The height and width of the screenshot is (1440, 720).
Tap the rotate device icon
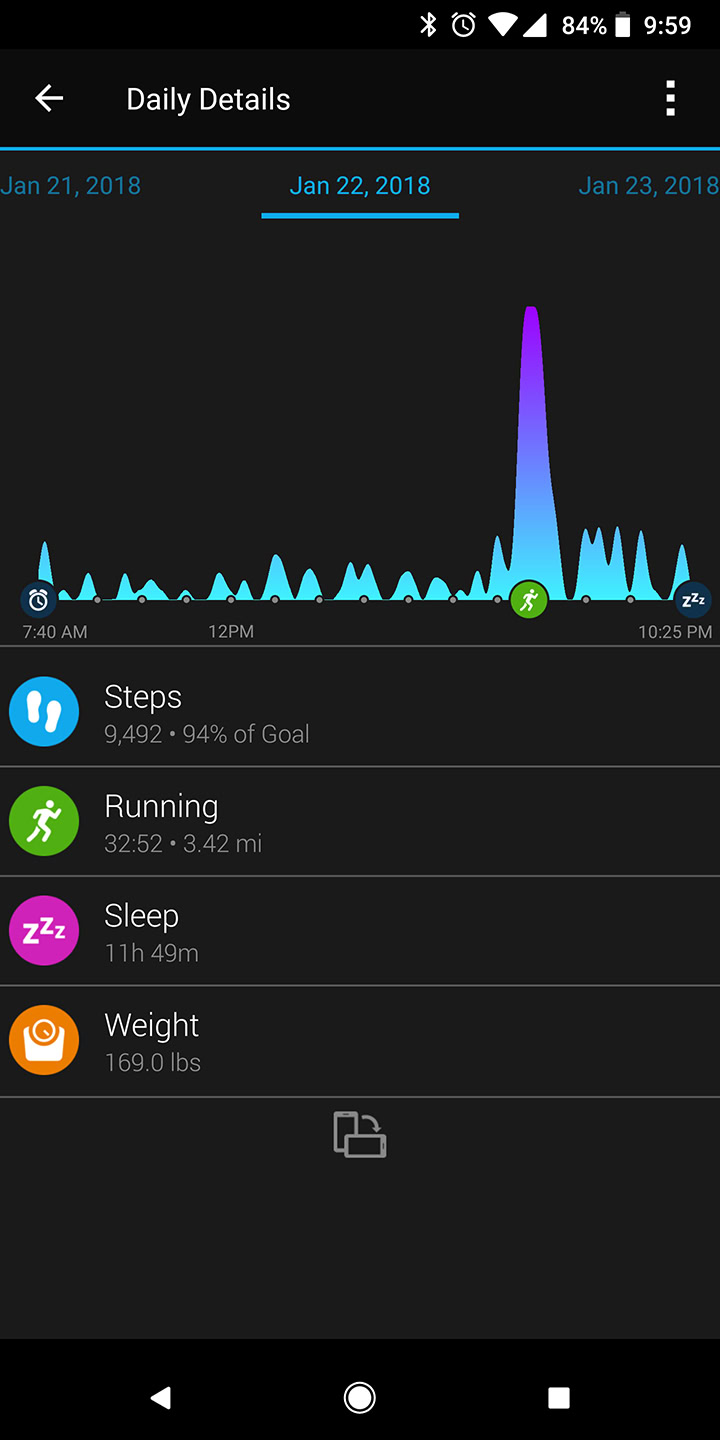[360, 1135]
